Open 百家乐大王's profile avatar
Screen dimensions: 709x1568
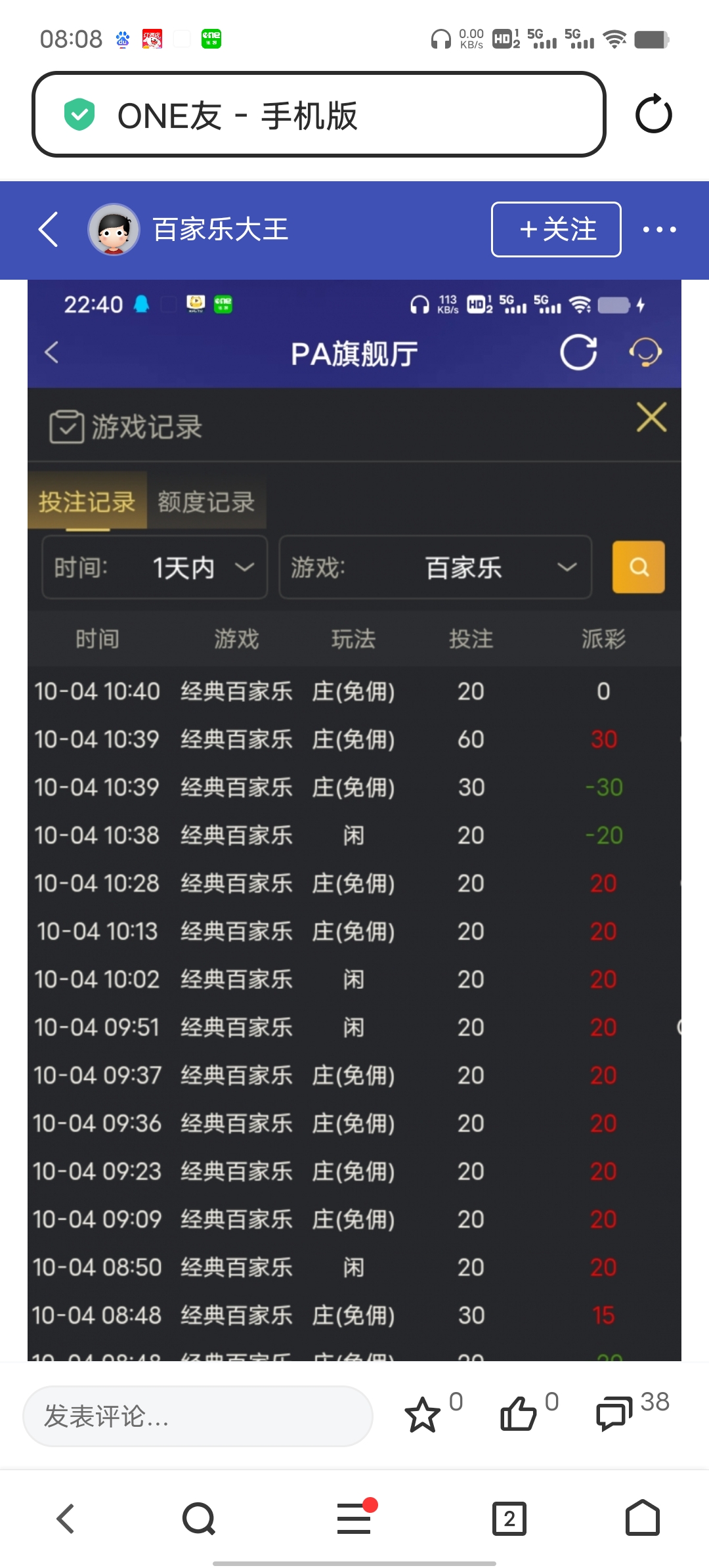tap(114, 229)
